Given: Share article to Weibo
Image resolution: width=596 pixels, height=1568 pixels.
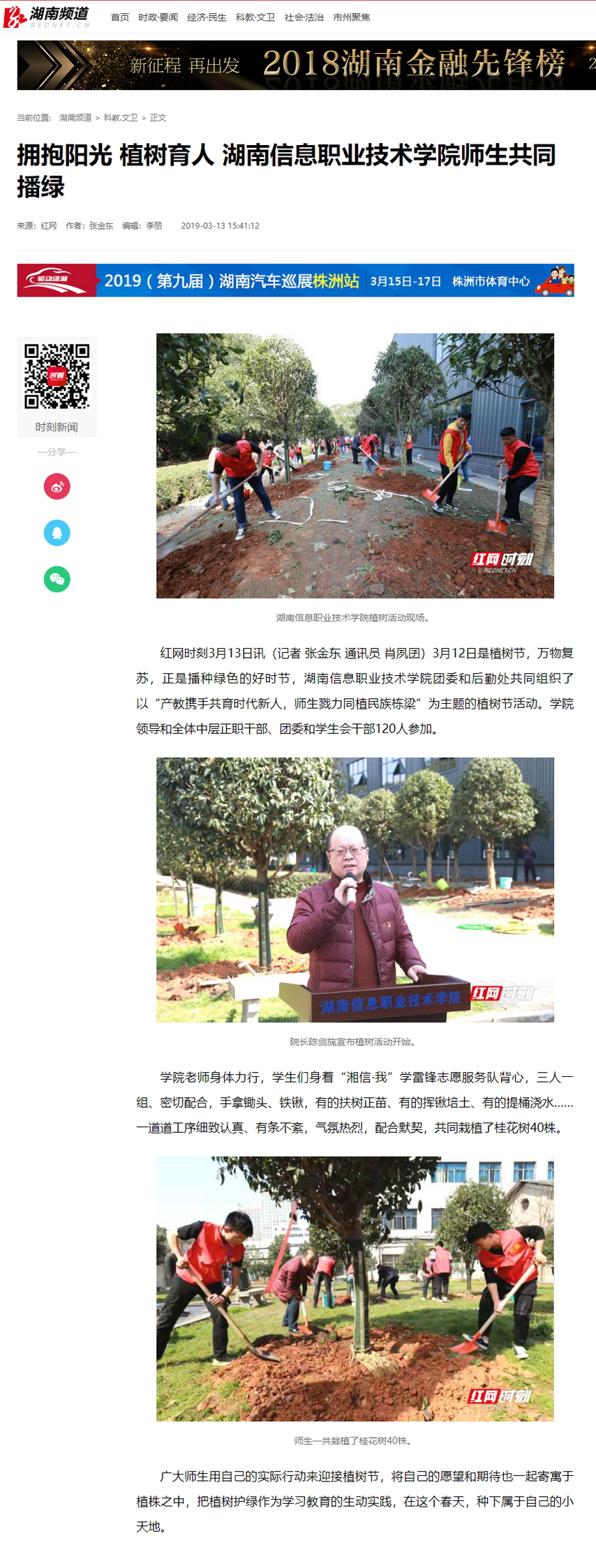Looking at the screenshot, I should click(57, 486).
